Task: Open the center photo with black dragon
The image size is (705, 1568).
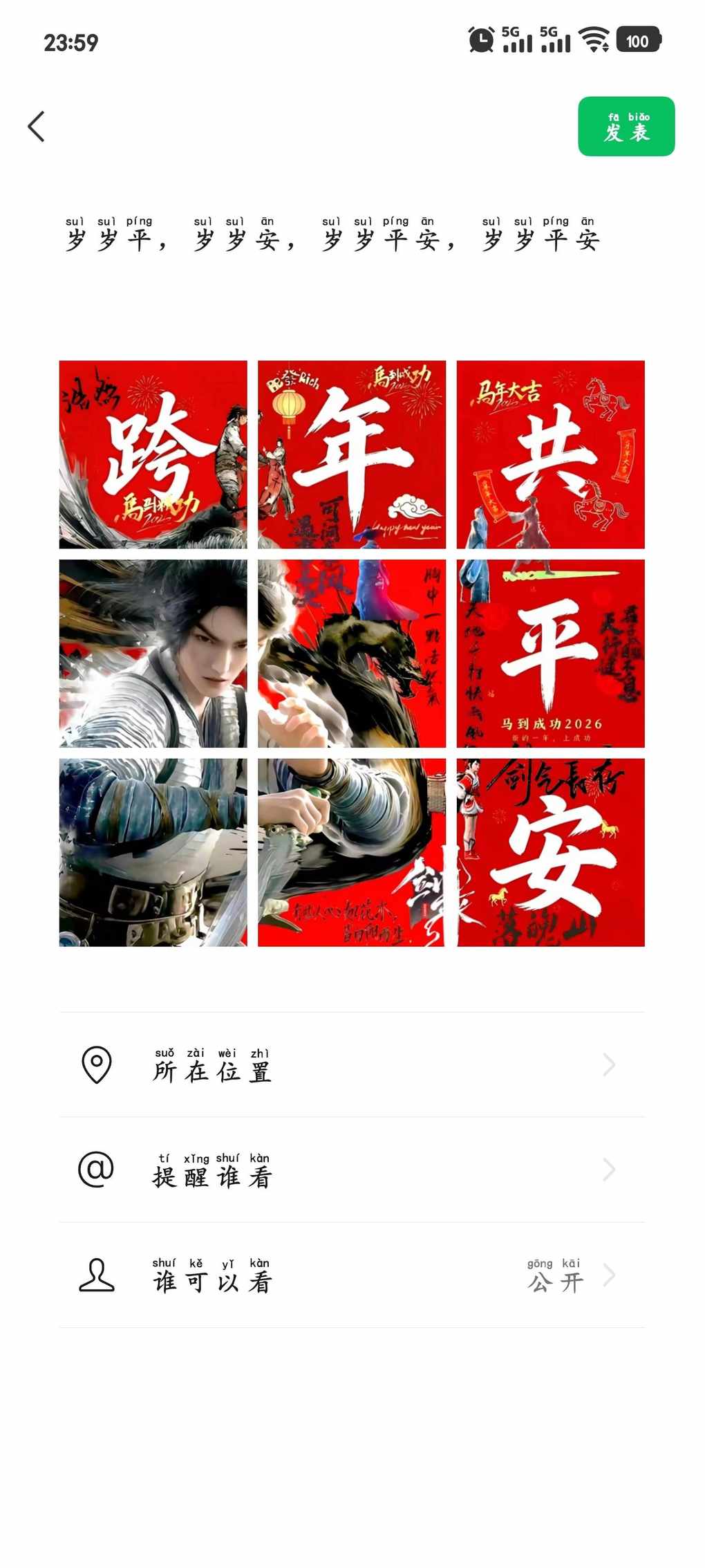Action: [351, 654]
